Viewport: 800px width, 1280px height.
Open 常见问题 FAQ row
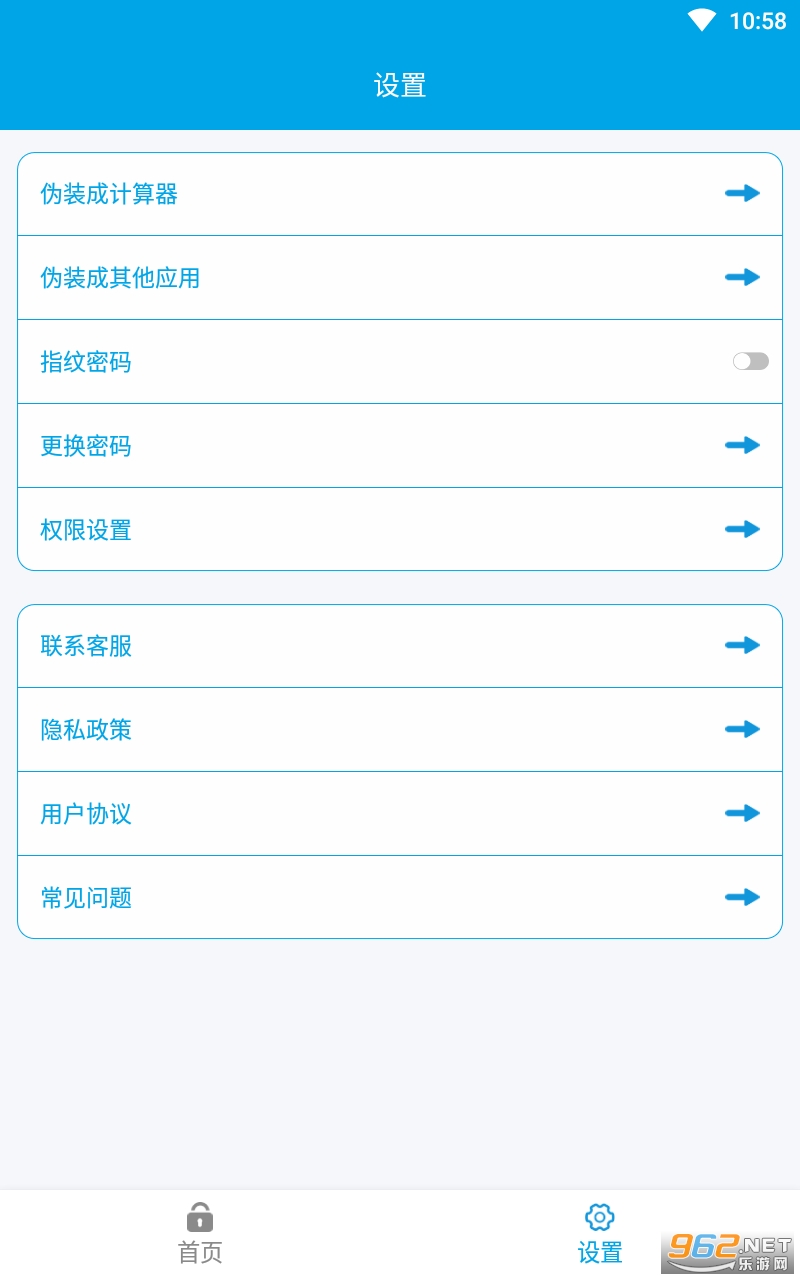(x=400, y=898)
